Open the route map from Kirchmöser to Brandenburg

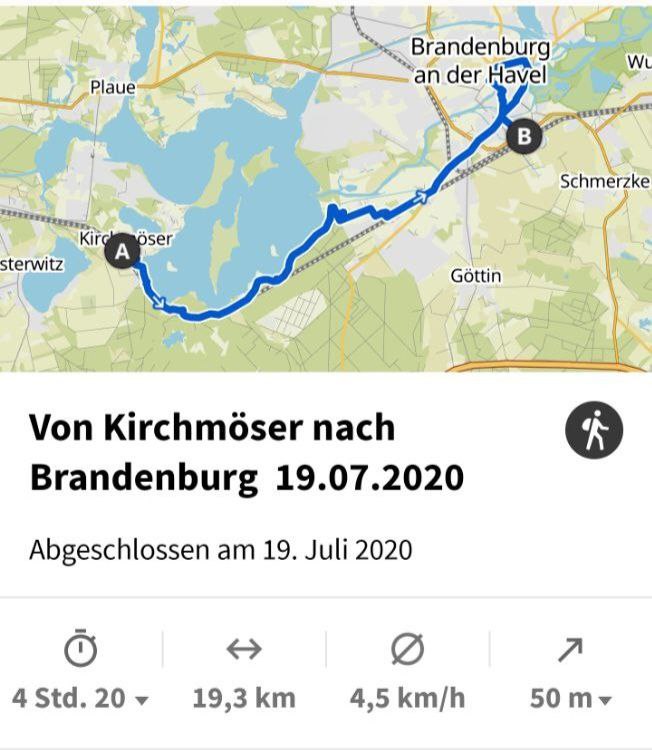click(x=326, y=186)
